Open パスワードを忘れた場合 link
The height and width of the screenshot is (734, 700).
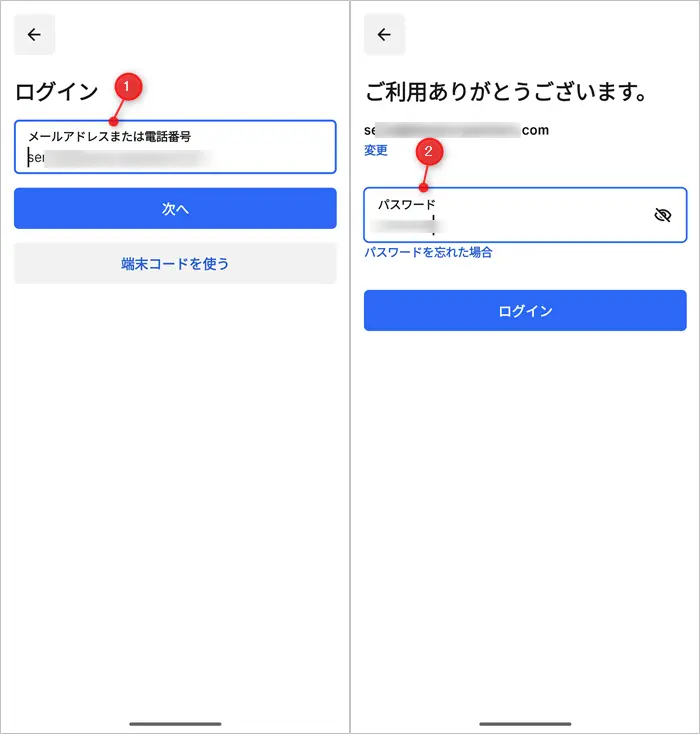(428, 253)
